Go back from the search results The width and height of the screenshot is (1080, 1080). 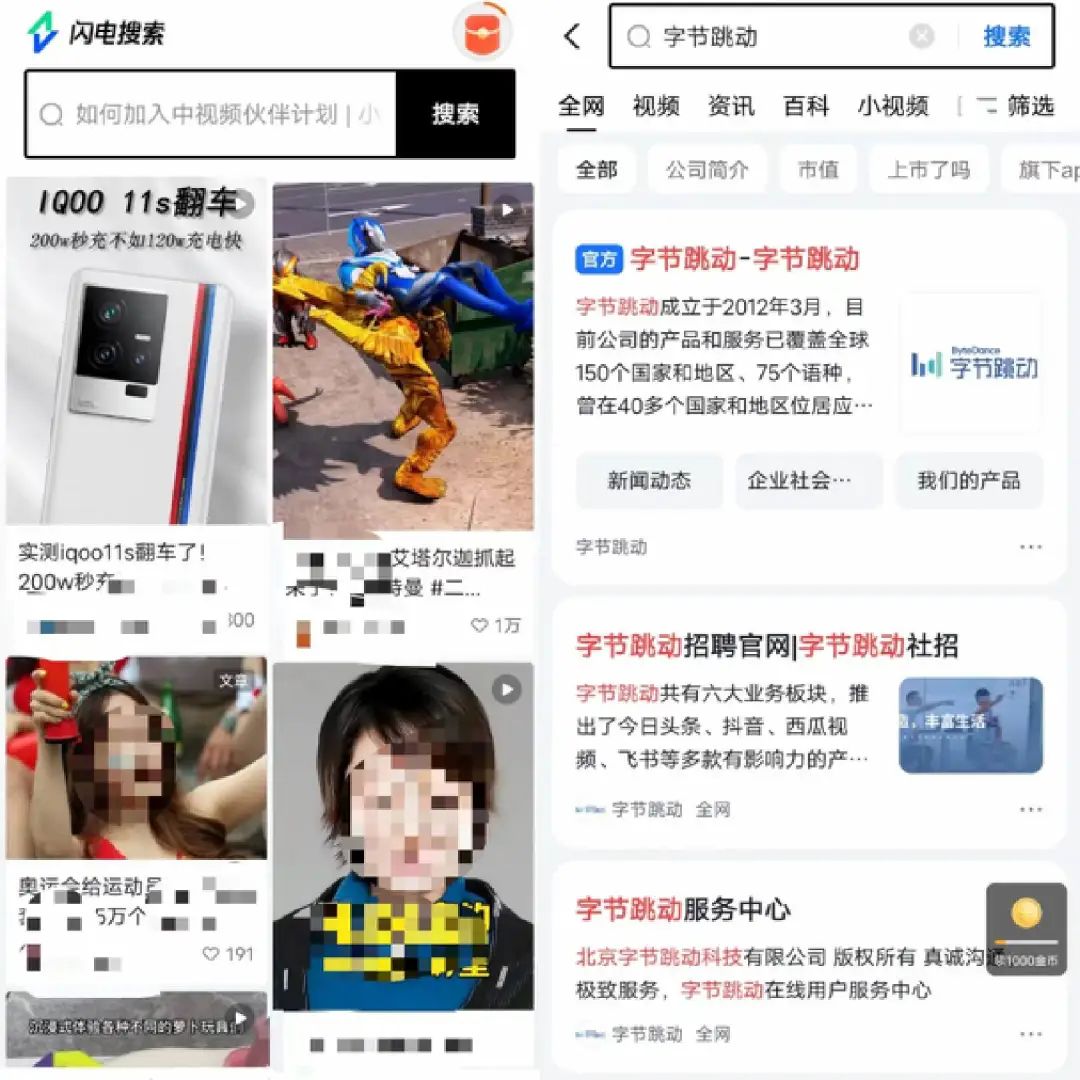coord(572,37)
